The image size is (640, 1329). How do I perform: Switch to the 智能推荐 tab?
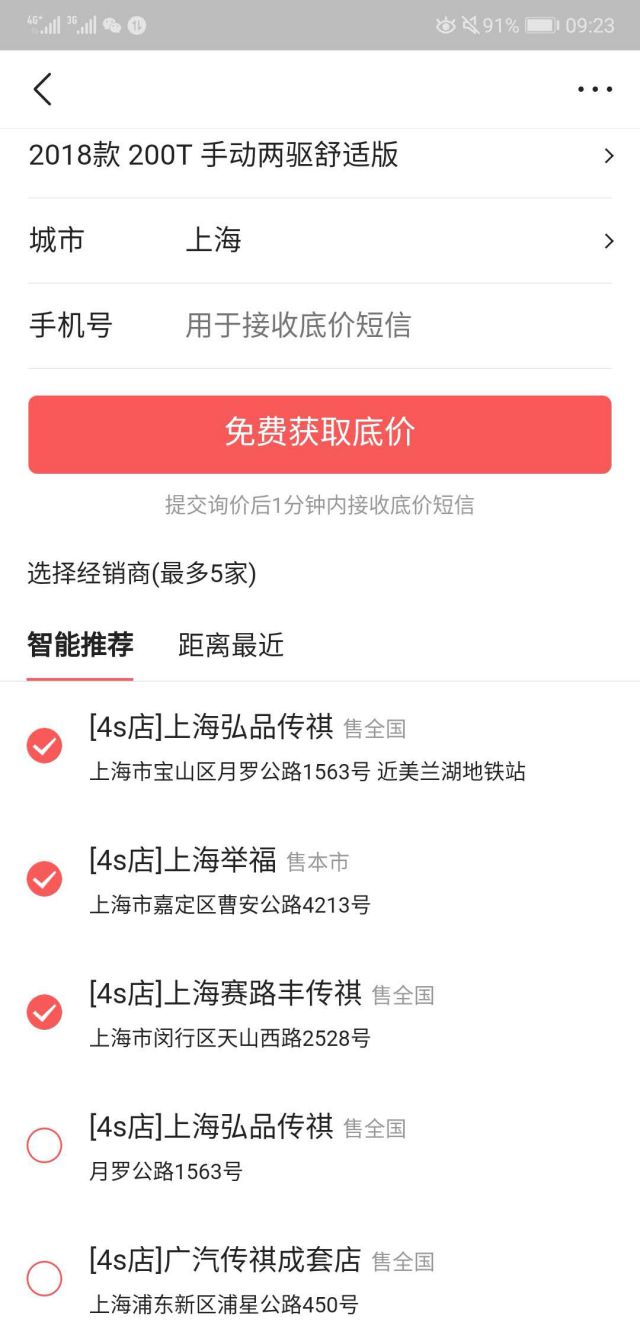80,645
